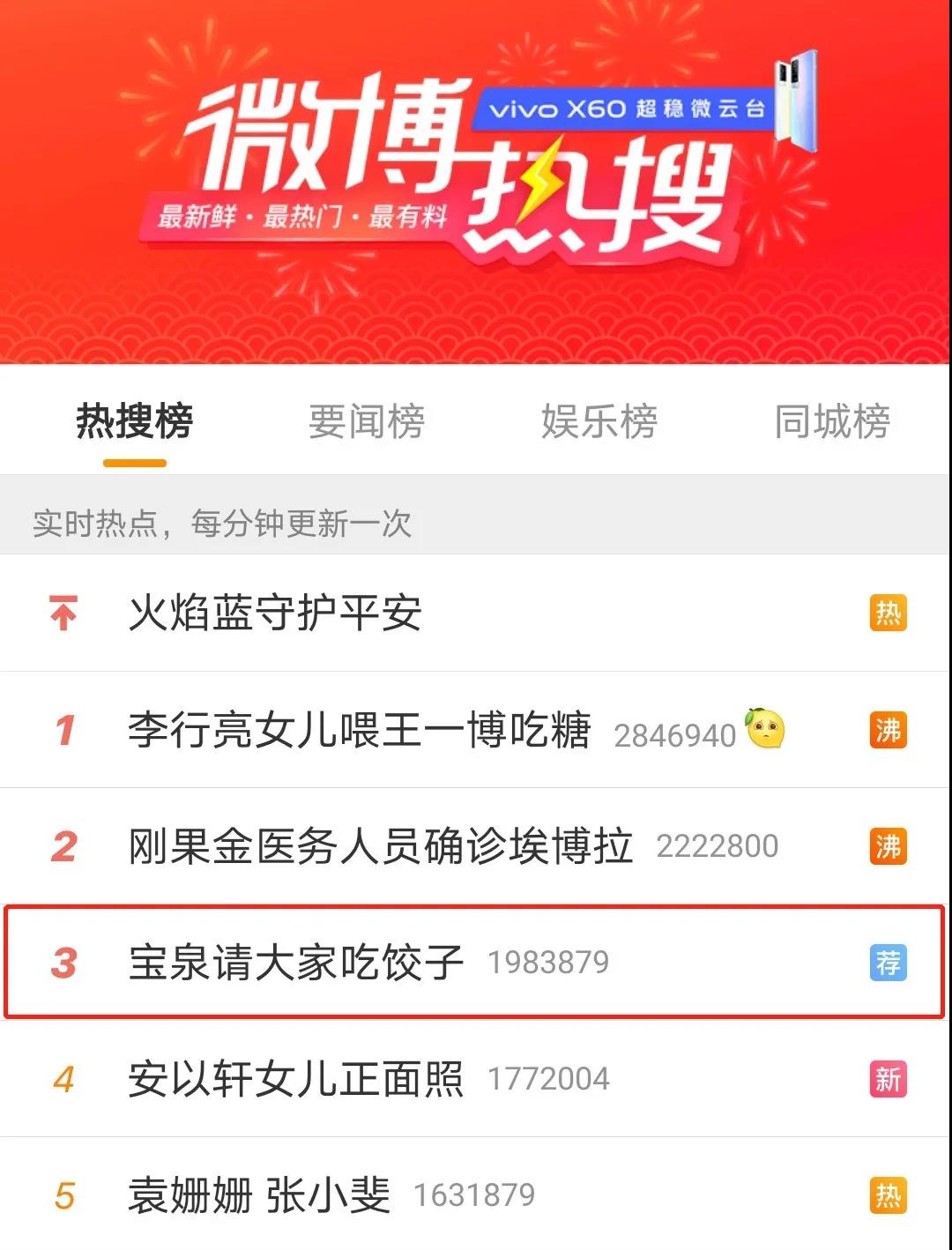Open the 同城榜 tab
Image resolution: width=952 pixels, height=1250 pixels.
(832, 421)
